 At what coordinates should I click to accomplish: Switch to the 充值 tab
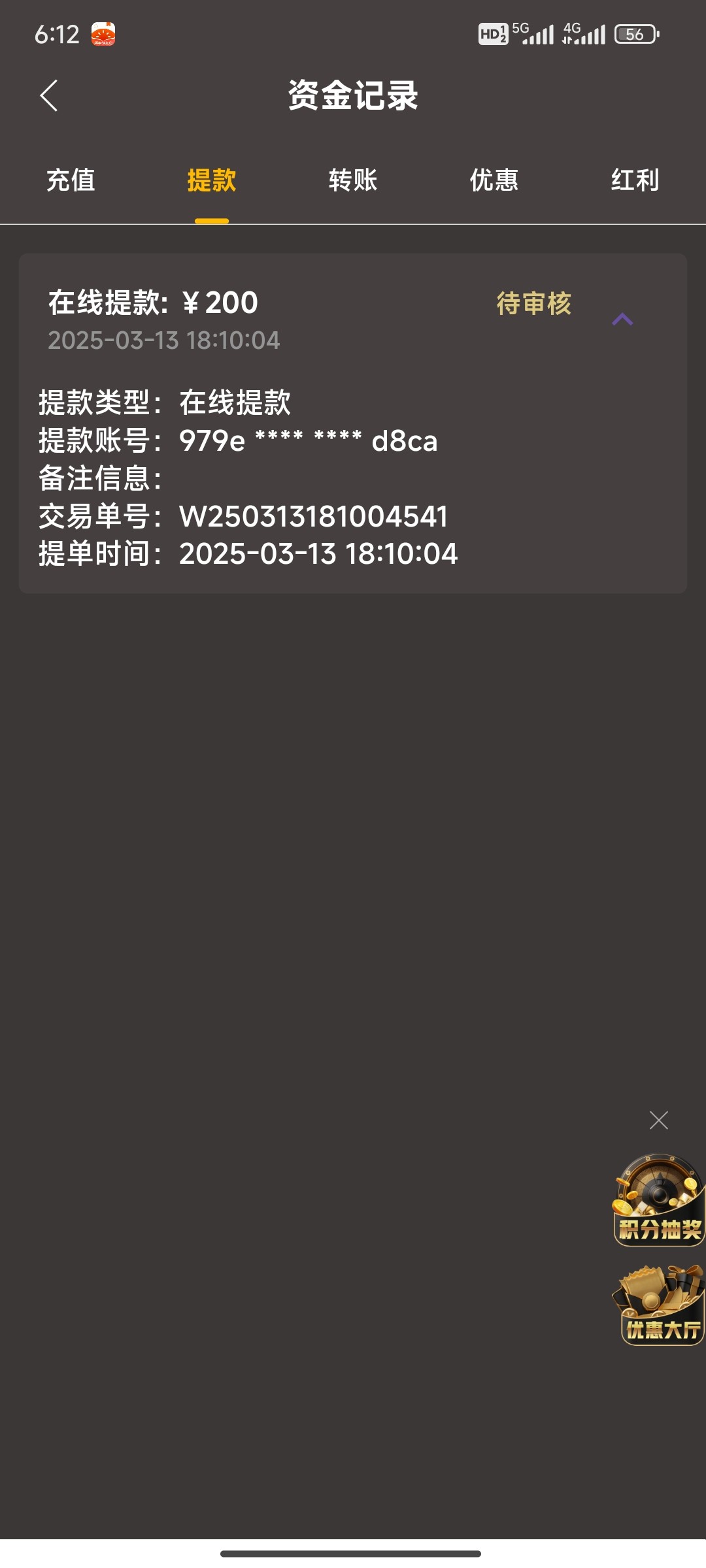[71, 180]
